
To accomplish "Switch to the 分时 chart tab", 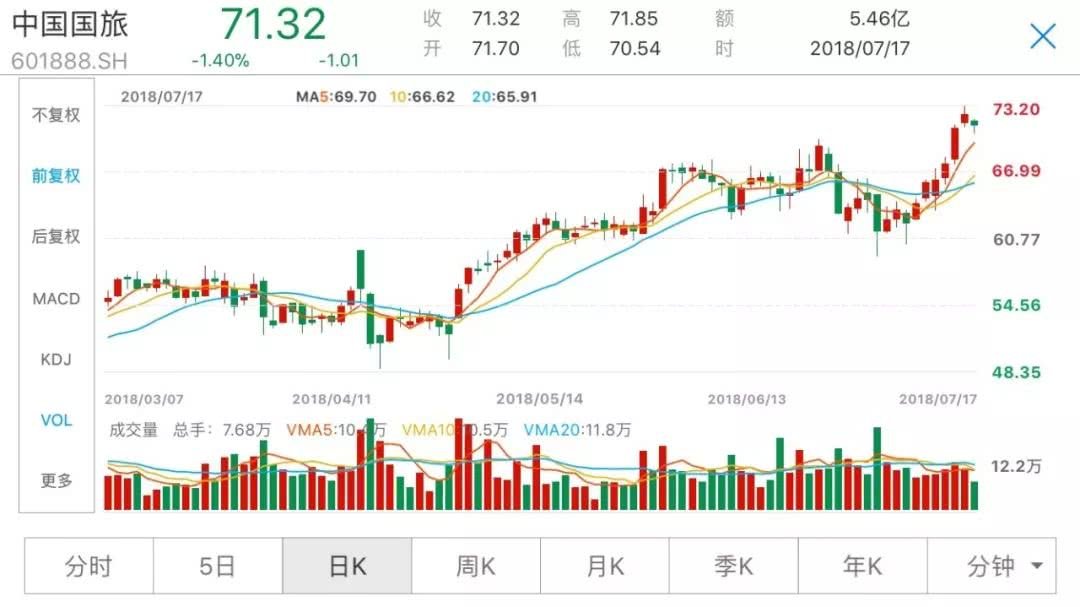I will point(88,567).
